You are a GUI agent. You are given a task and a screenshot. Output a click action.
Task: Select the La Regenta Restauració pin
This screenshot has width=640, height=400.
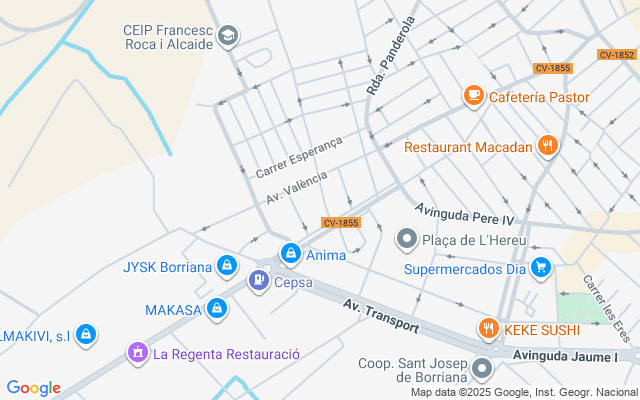tap(137, 353)
